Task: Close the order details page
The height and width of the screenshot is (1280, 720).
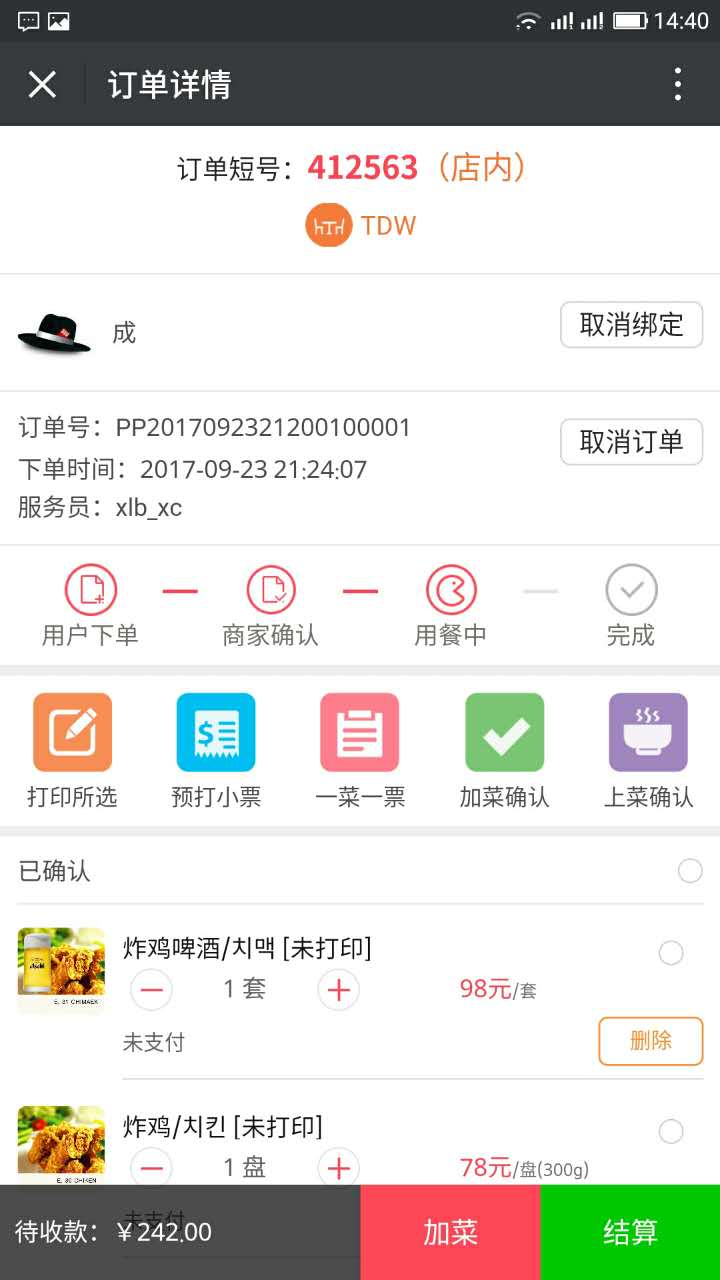Action: pos(42,85)
